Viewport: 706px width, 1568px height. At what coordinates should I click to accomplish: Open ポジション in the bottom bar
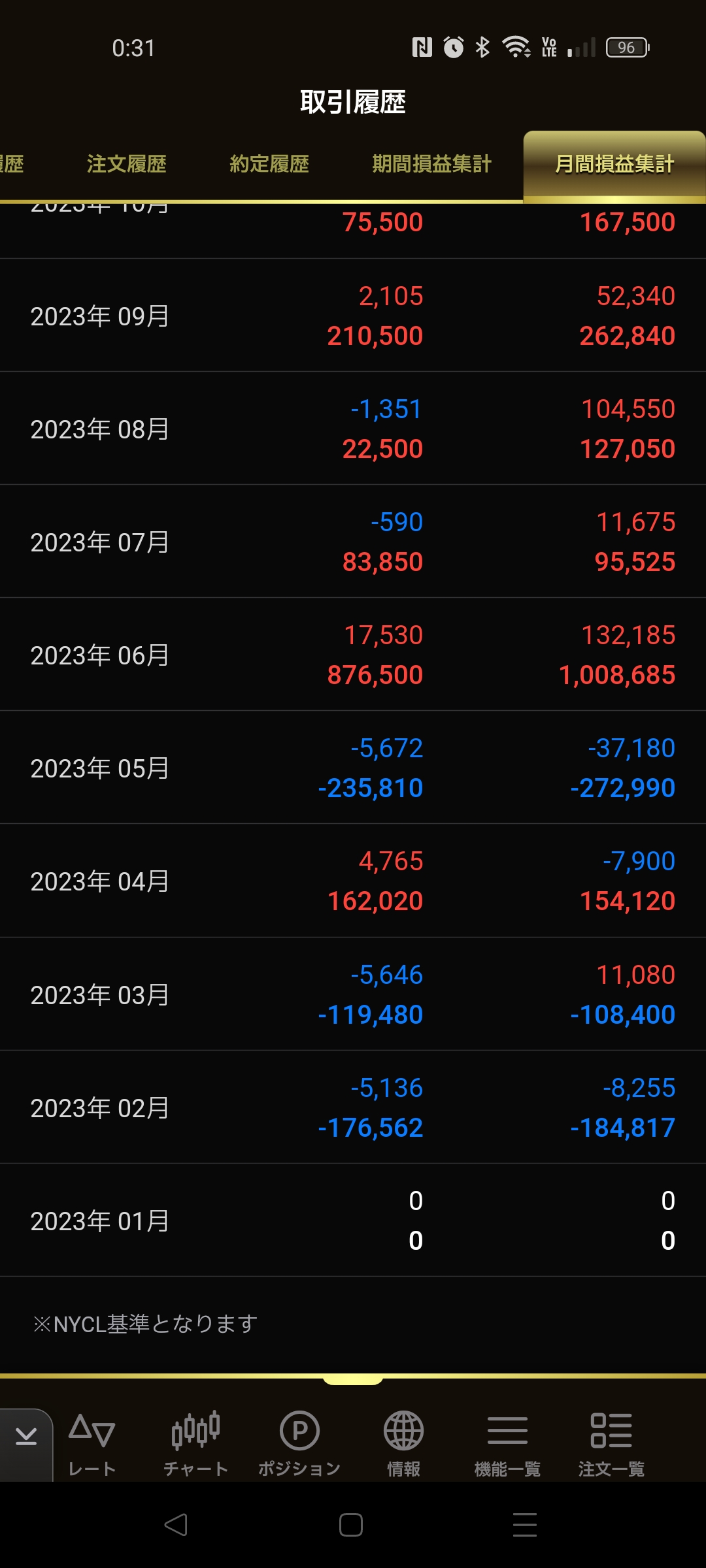(299, 1445)
